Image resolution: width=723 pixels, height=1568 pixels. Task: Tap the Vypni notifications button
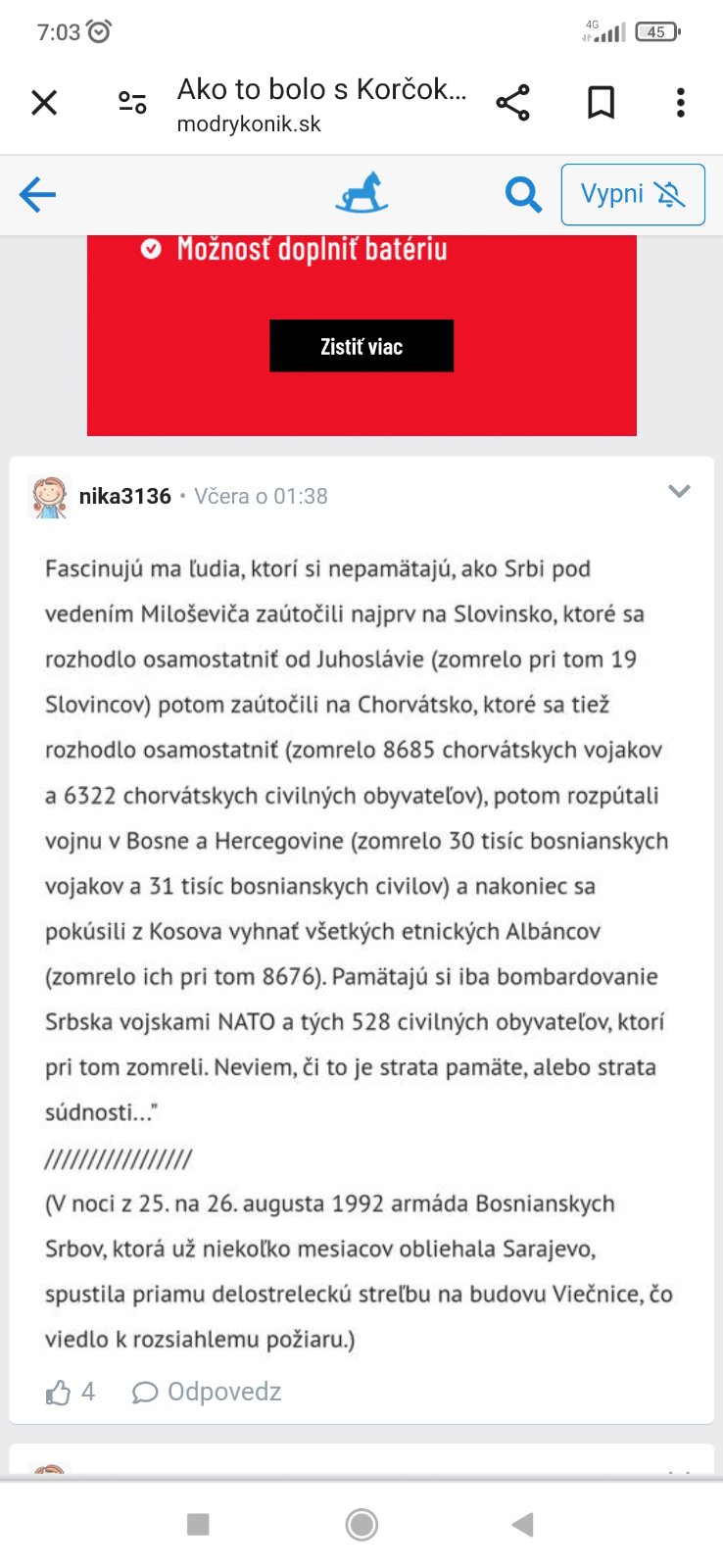(633, 195)
